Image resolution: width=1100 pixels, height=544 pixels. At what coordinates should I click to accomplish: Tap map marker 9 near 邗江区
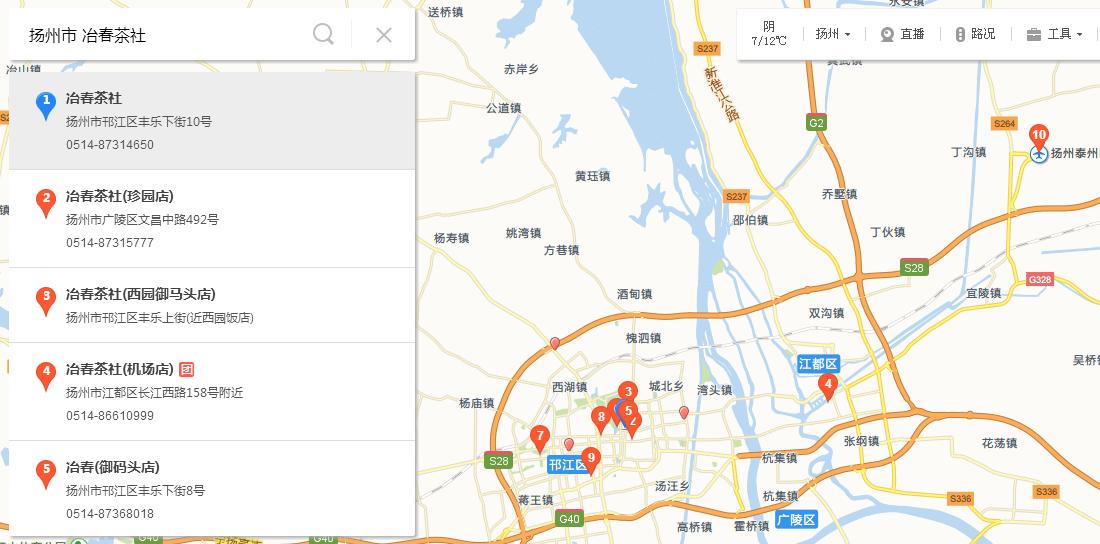pos(591,459)
